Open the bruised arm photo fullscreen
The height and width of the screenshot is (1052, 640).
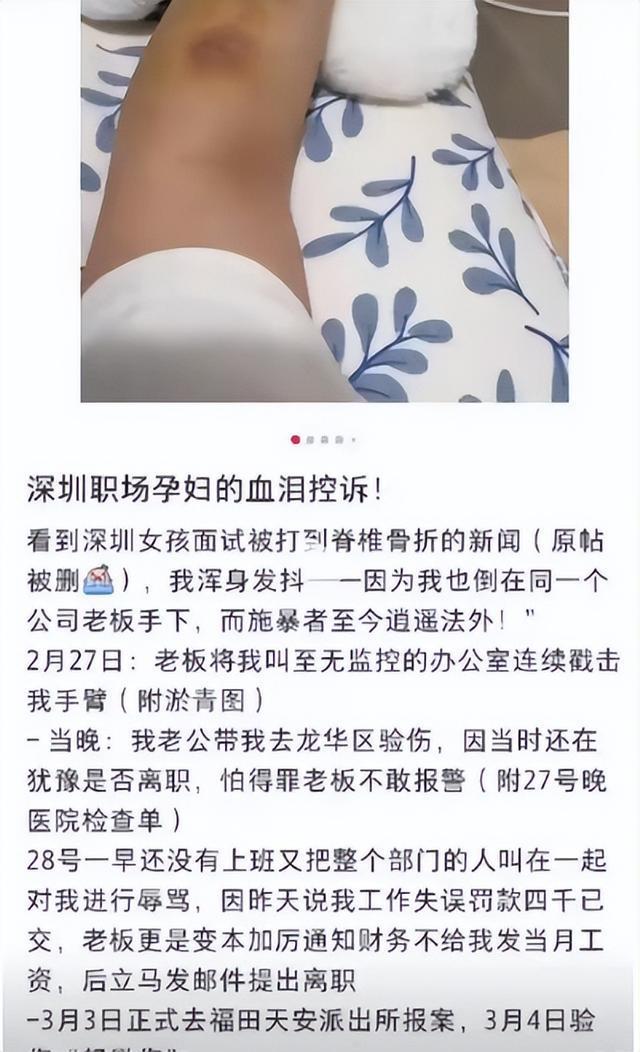325,201
